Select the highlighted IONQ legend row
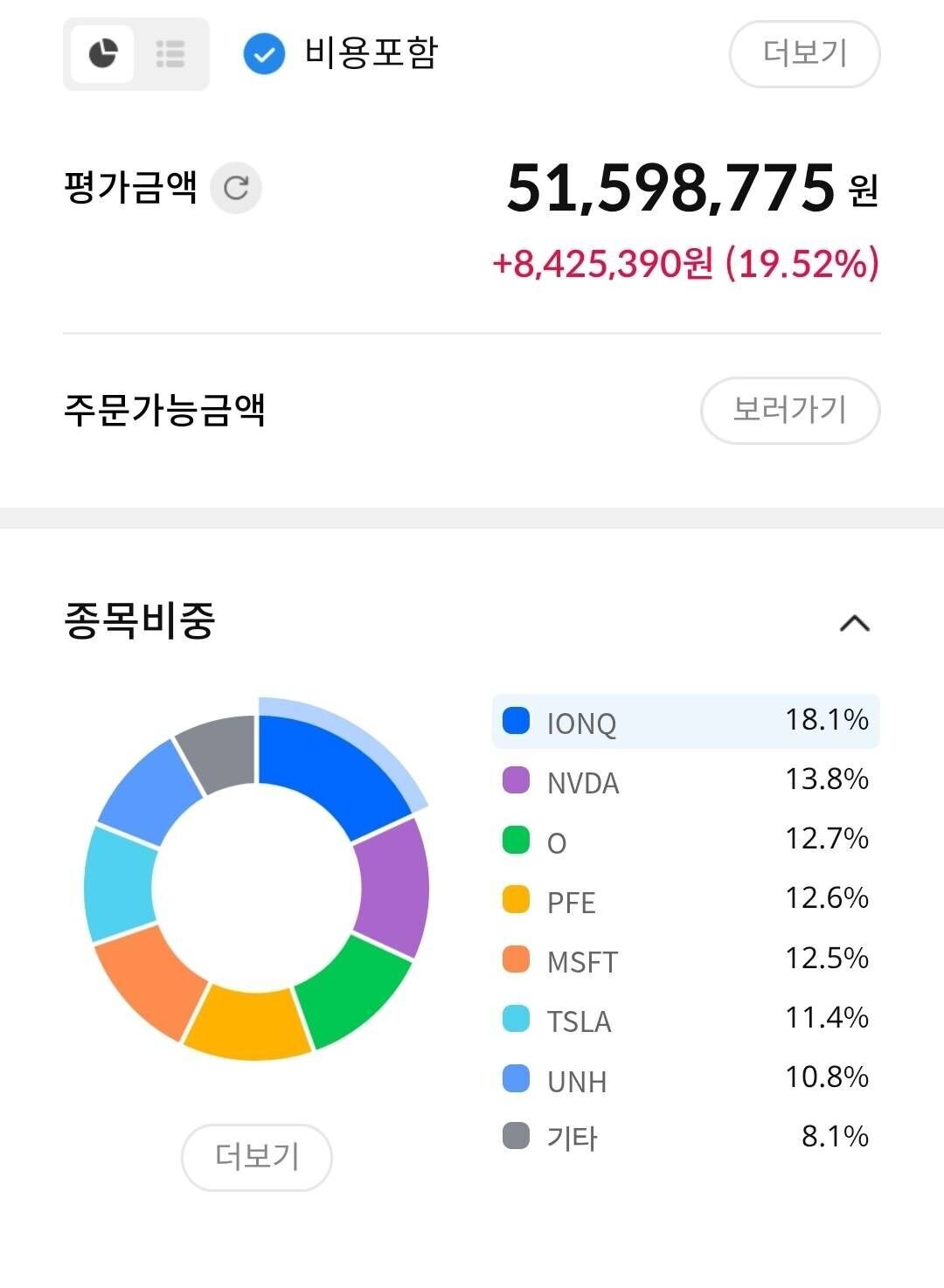Screen dimensions: 944x1288 [686, 722]
